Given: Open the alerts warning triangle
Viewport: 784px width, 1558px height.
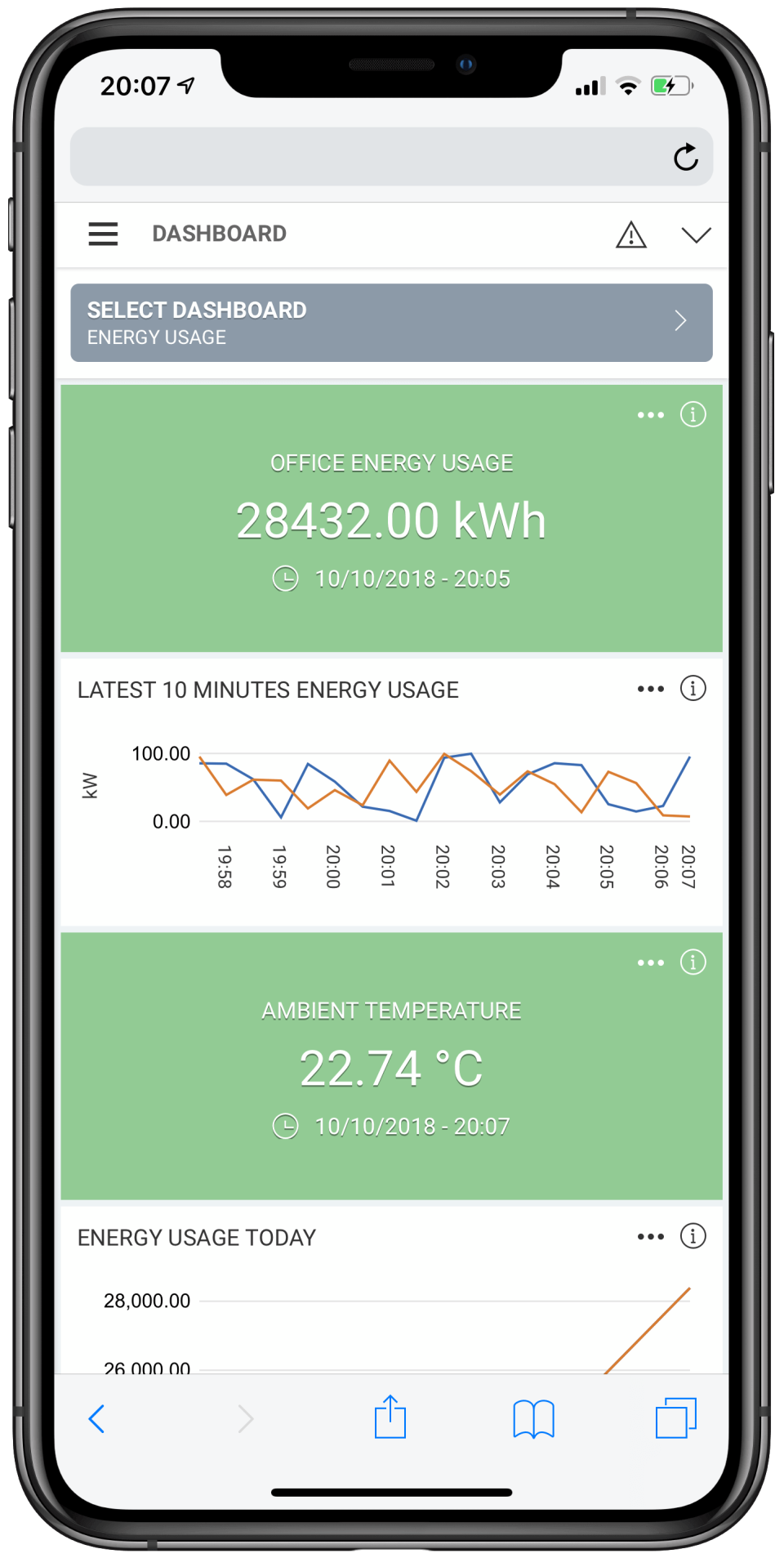Looking at the screenshot, I should (630, 235).
